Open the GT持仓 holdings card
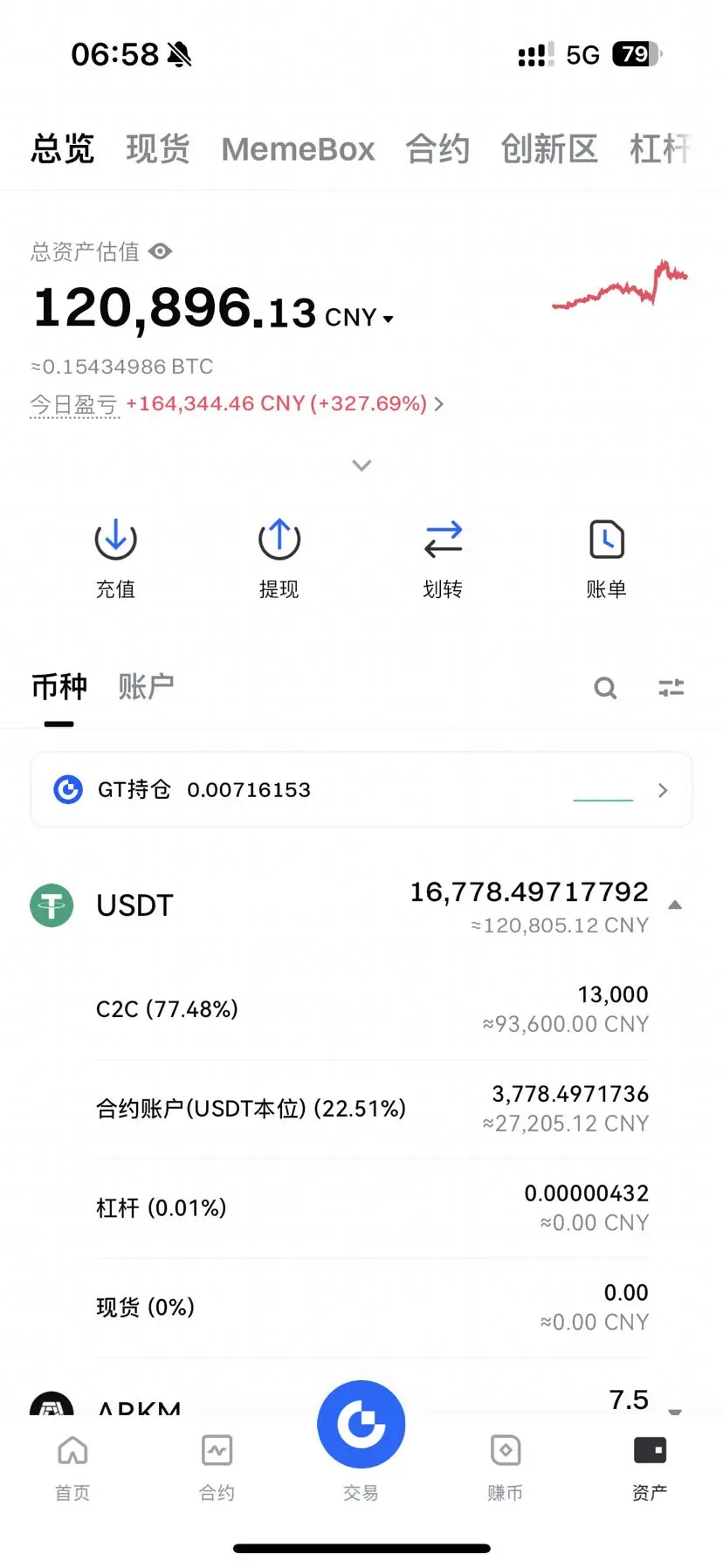 tap(361, 790)
